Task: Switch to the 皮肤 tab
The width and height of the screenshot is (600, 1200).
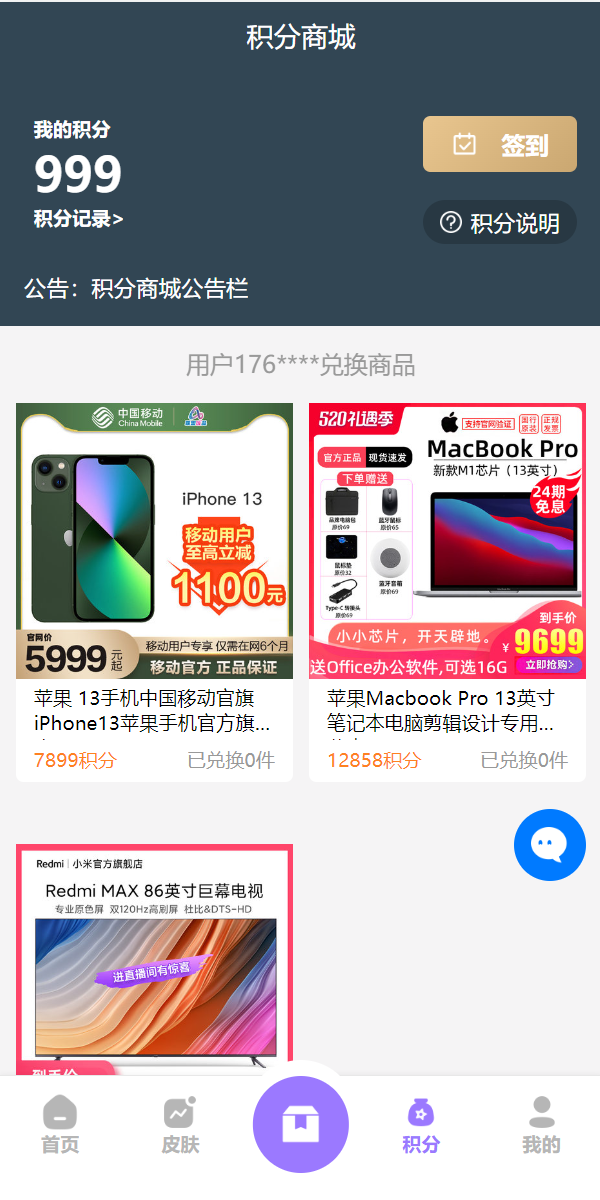Action: click(180, 1126)
